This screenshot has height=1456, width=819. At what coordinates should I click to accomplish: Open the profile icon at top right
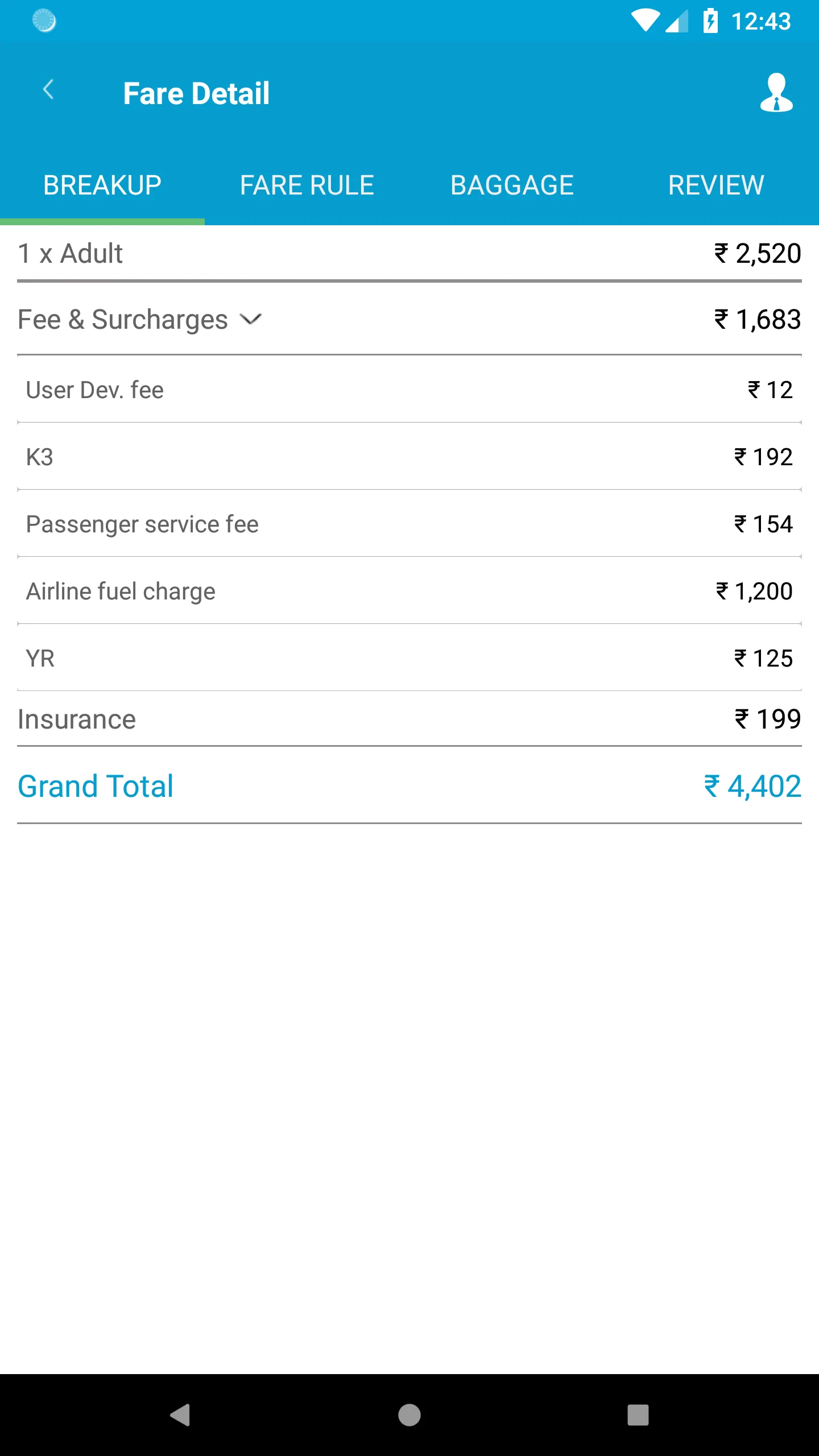776,94
